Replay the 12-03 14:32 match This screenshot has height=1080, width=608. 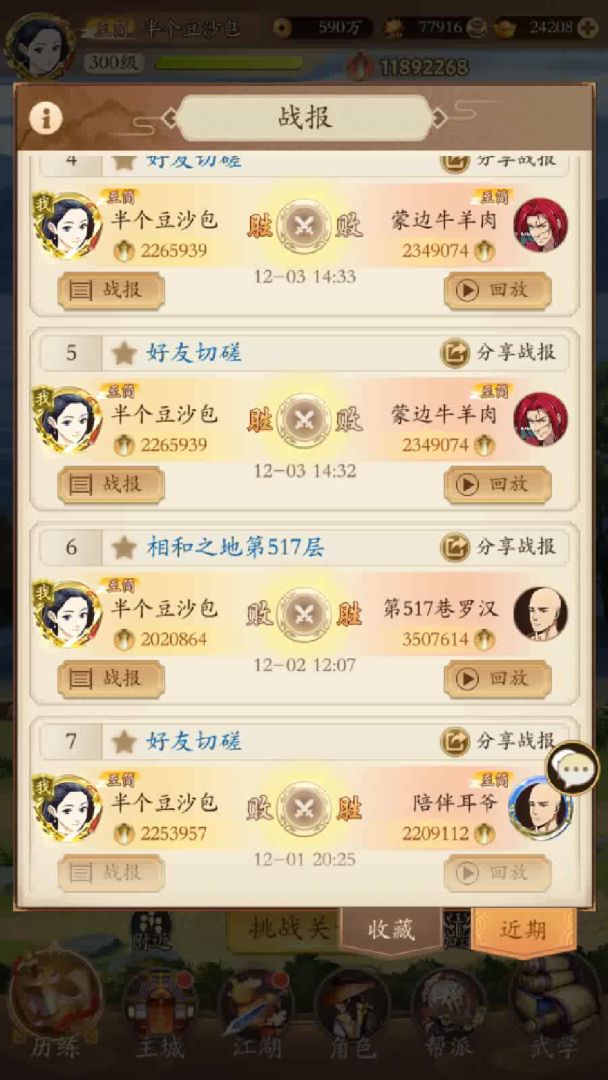pos(497,484)
